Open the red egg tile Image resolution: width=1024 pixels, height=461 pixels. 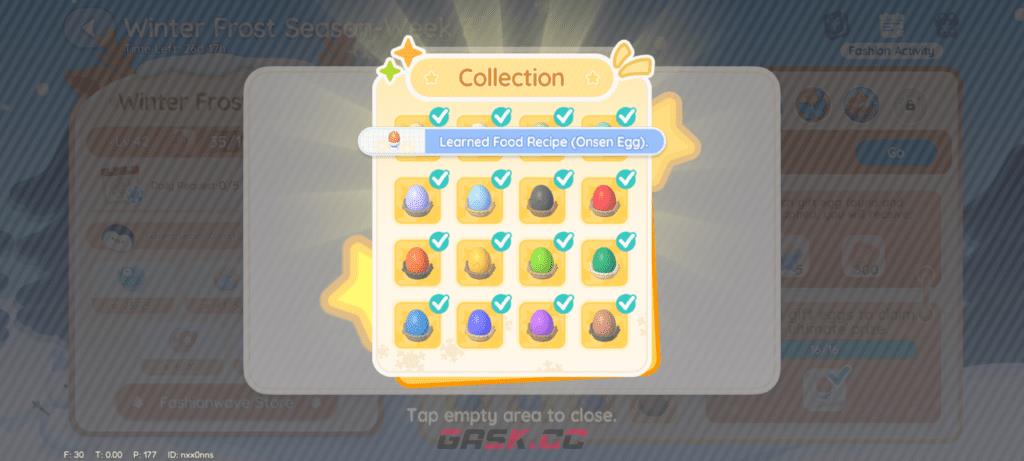[x=604, y=200]
